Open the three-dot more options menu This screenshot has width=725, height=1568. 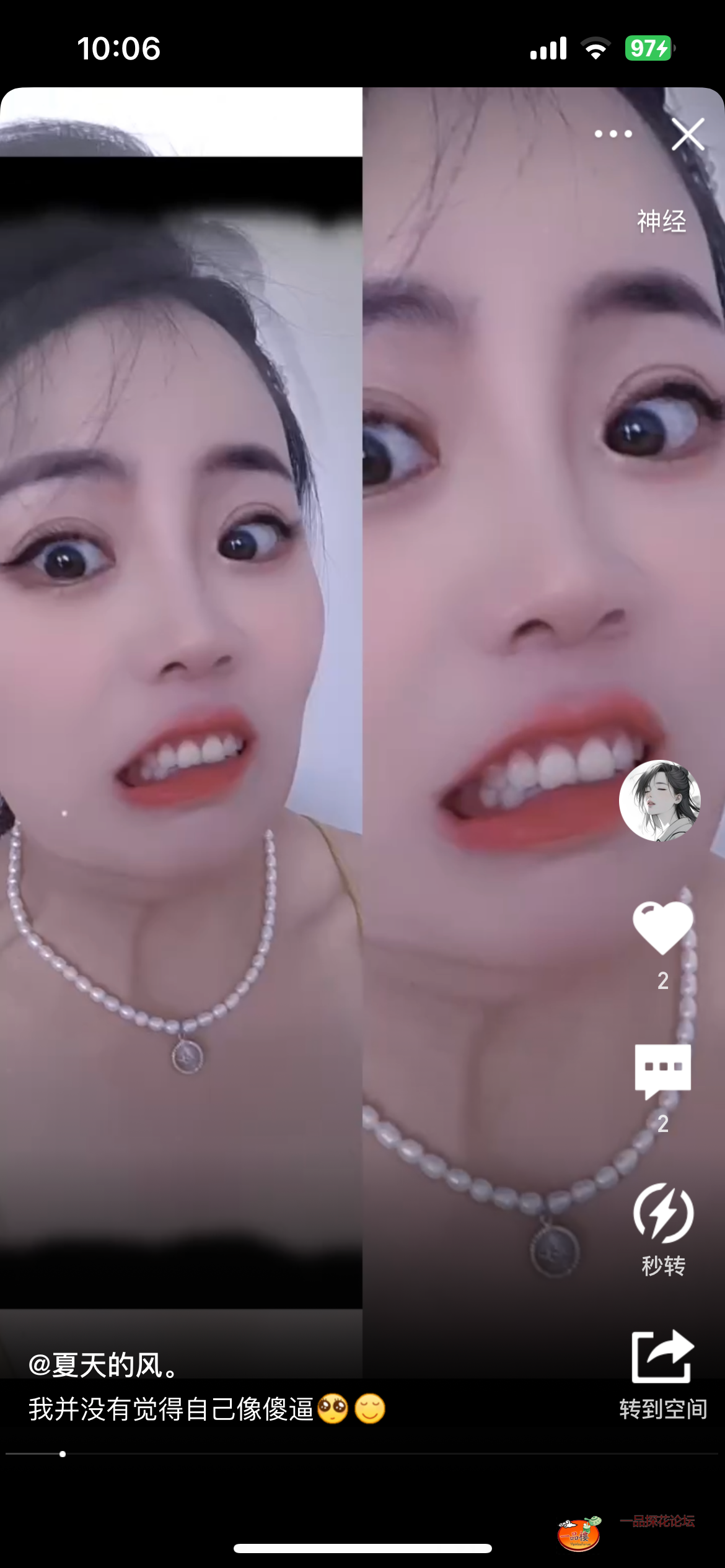coord(613,134)
